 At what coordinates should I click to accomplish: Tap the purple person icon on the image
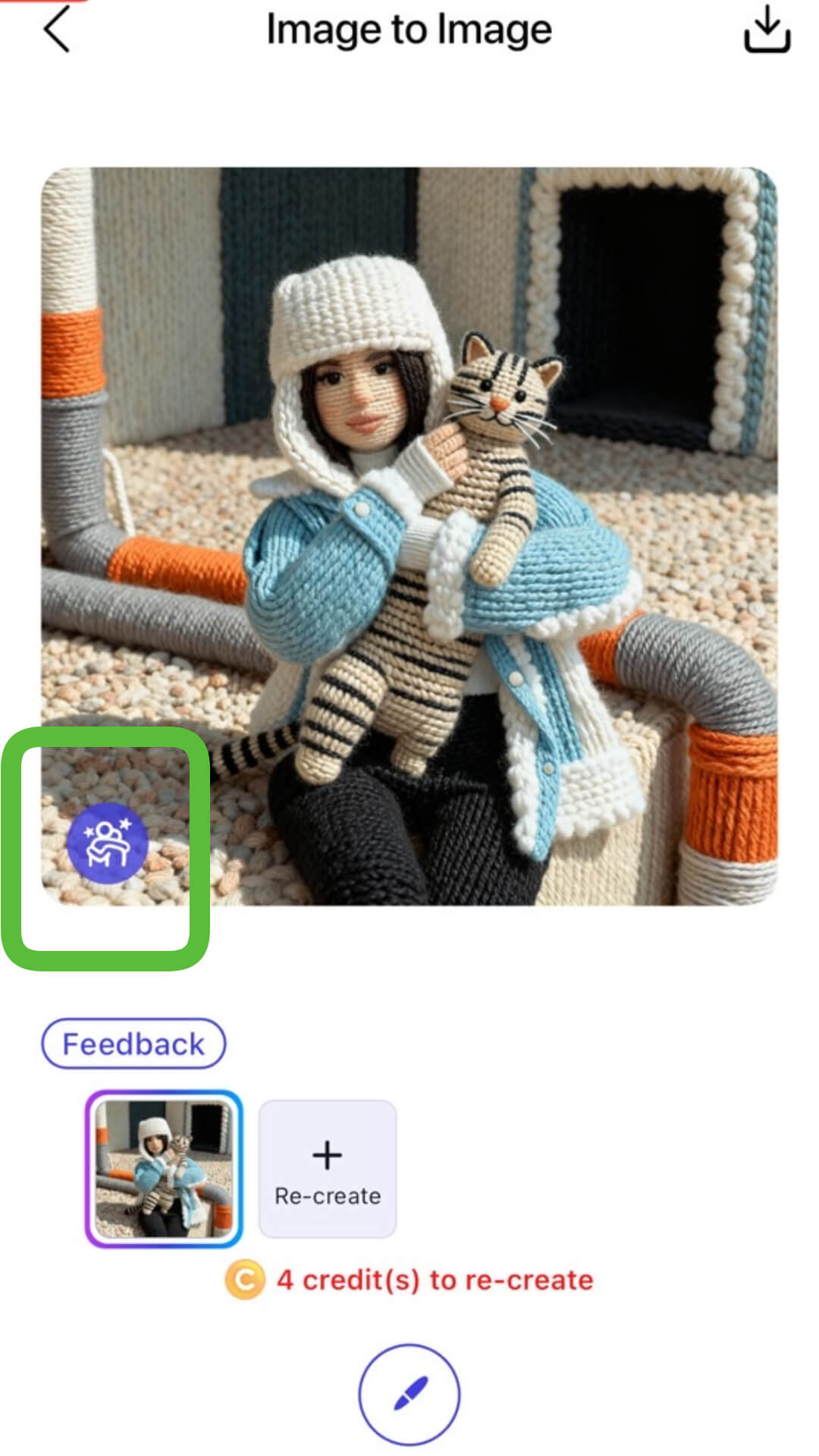[107, 843]
